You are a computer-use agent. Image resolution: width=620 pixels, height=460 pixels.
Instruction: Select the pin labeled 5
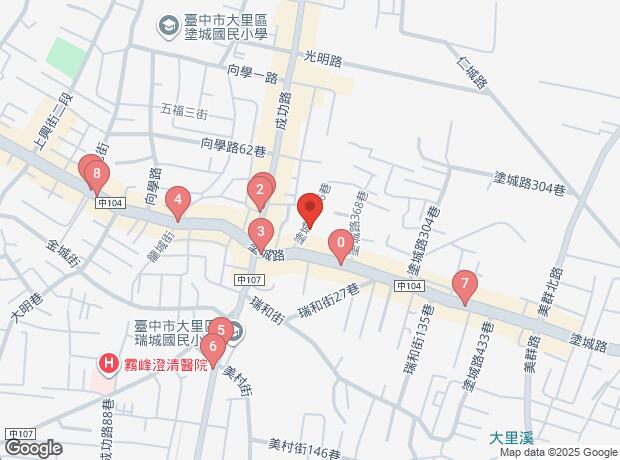tap(222, 330)
